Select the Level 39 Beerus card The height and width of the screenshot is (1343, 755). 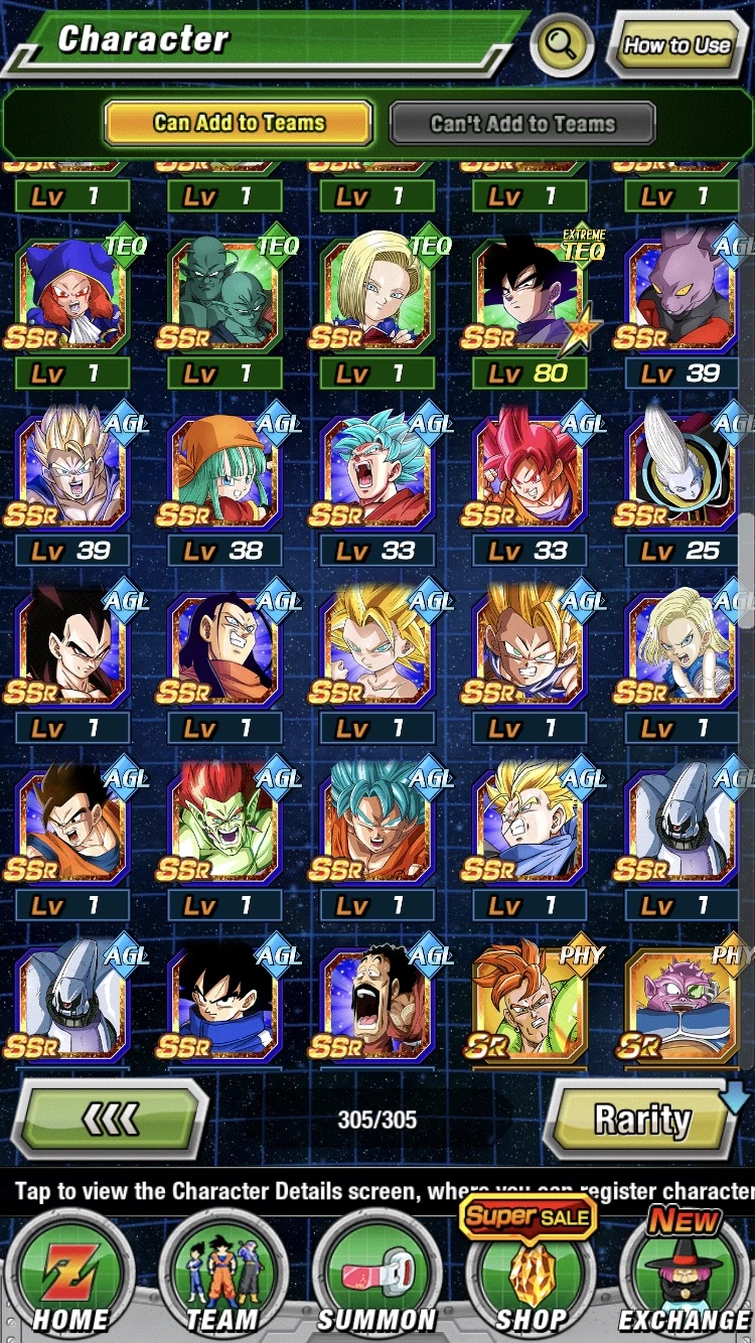click(x=680, y=295)
